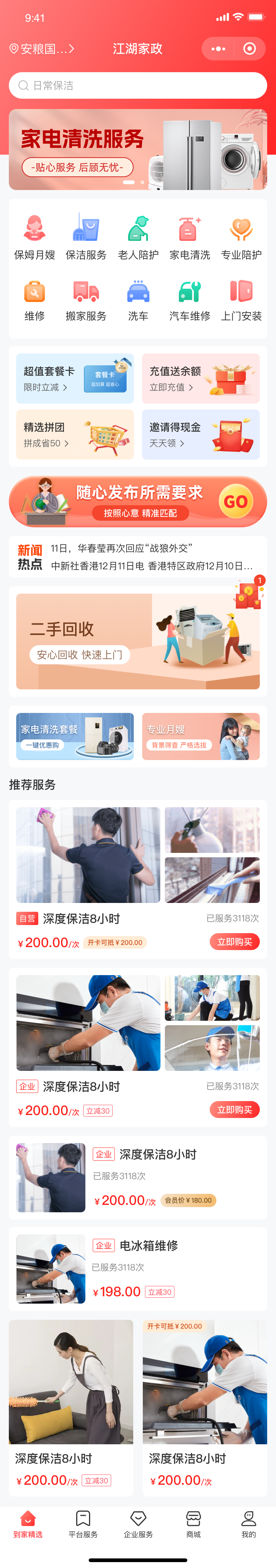Open the 安粮国… location selector
276x1568 pixels.
(42, 49)
